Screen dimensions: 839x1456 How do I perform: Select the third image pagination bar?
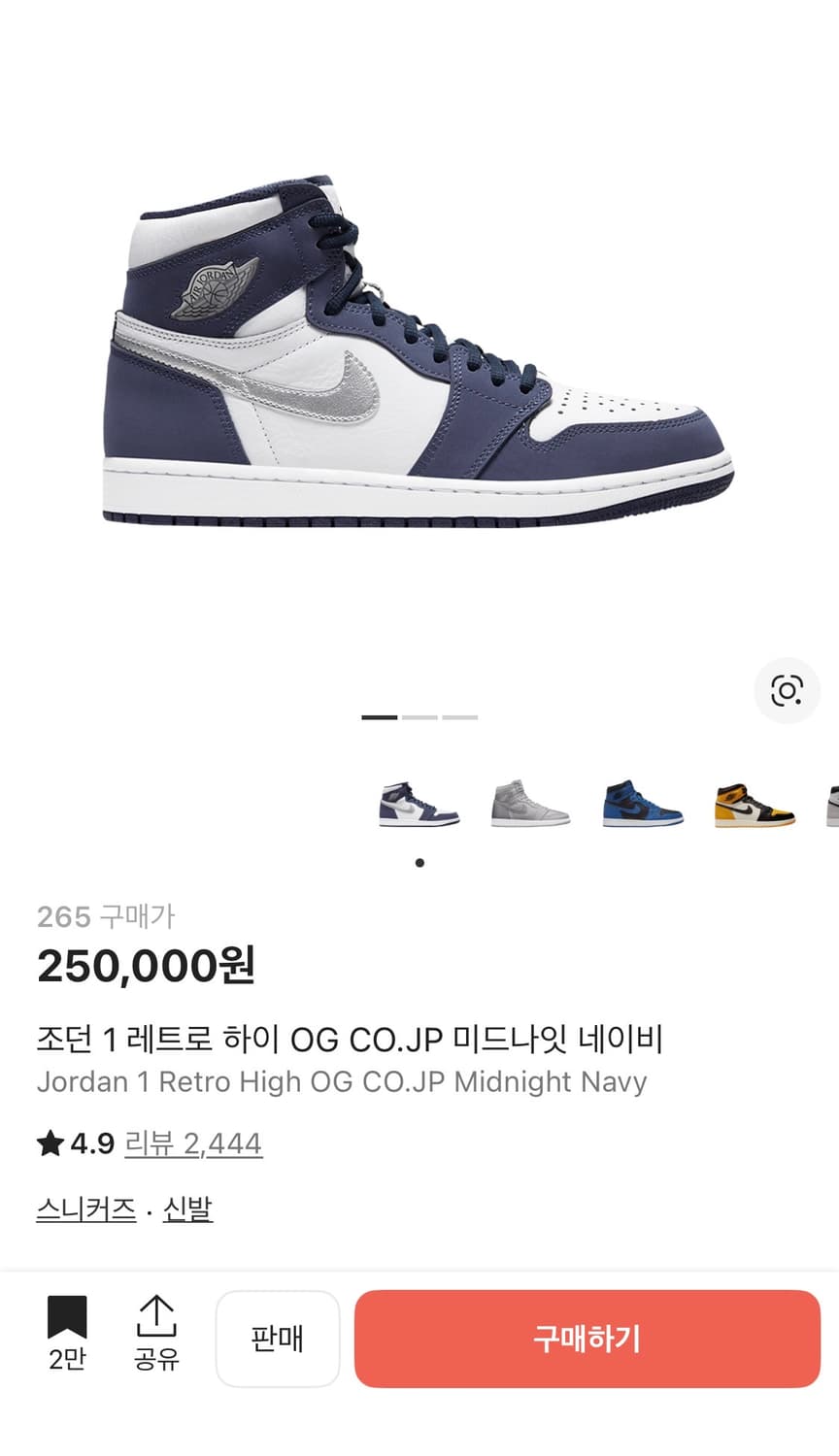(458, 716)
